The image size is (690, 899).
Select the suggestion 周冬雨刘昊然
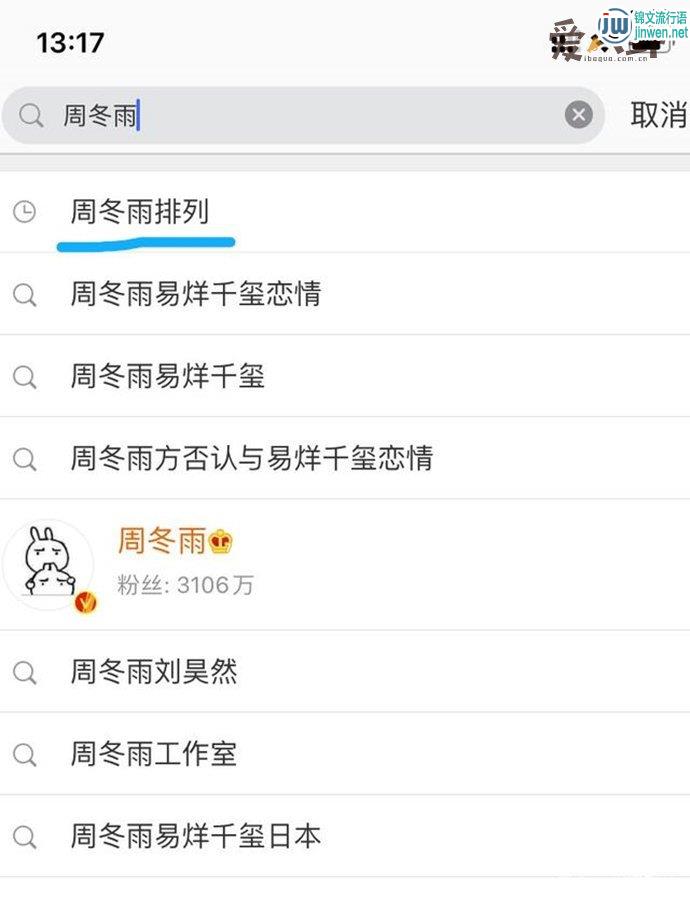[154, 672]
